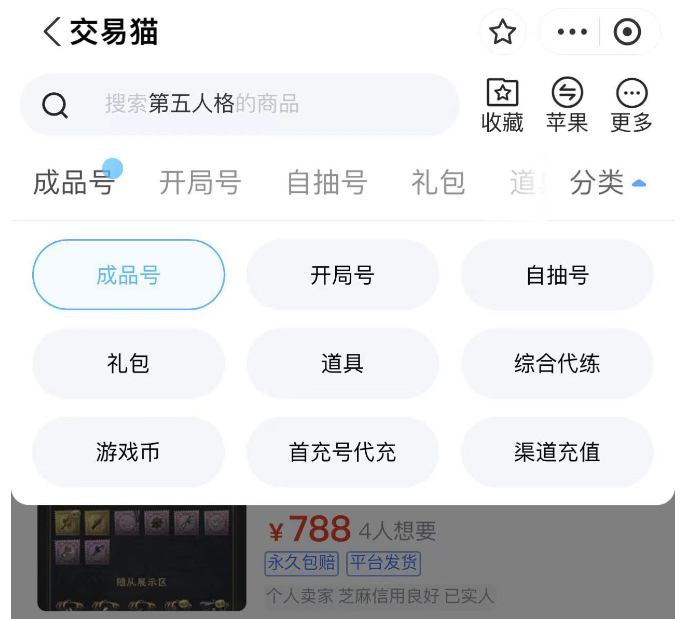
Task: Pick the 综合代练 category
Action: point(557,363)
